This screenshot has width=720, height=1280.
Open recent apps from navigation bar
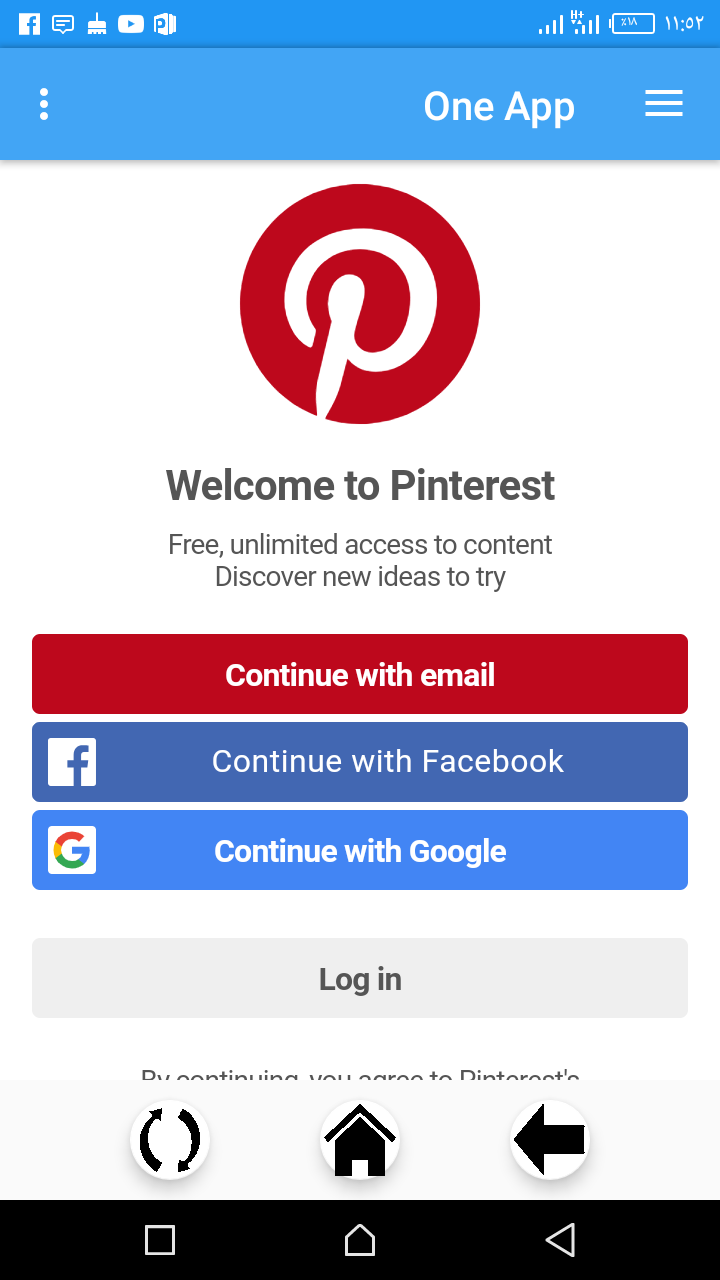(160, 1240)
